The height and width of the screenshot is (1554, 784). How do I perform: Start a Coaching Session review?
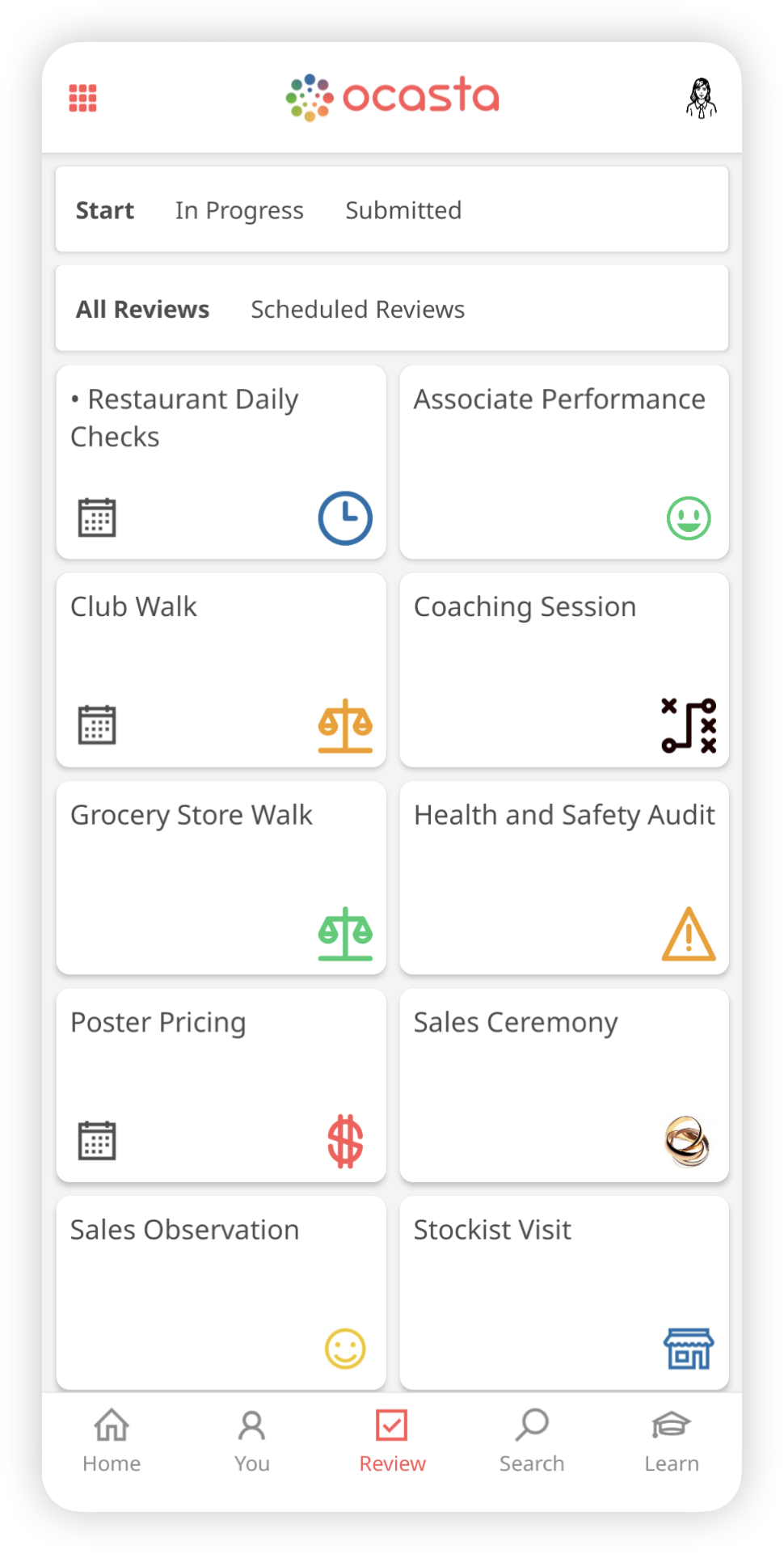(x=564, y=669)
